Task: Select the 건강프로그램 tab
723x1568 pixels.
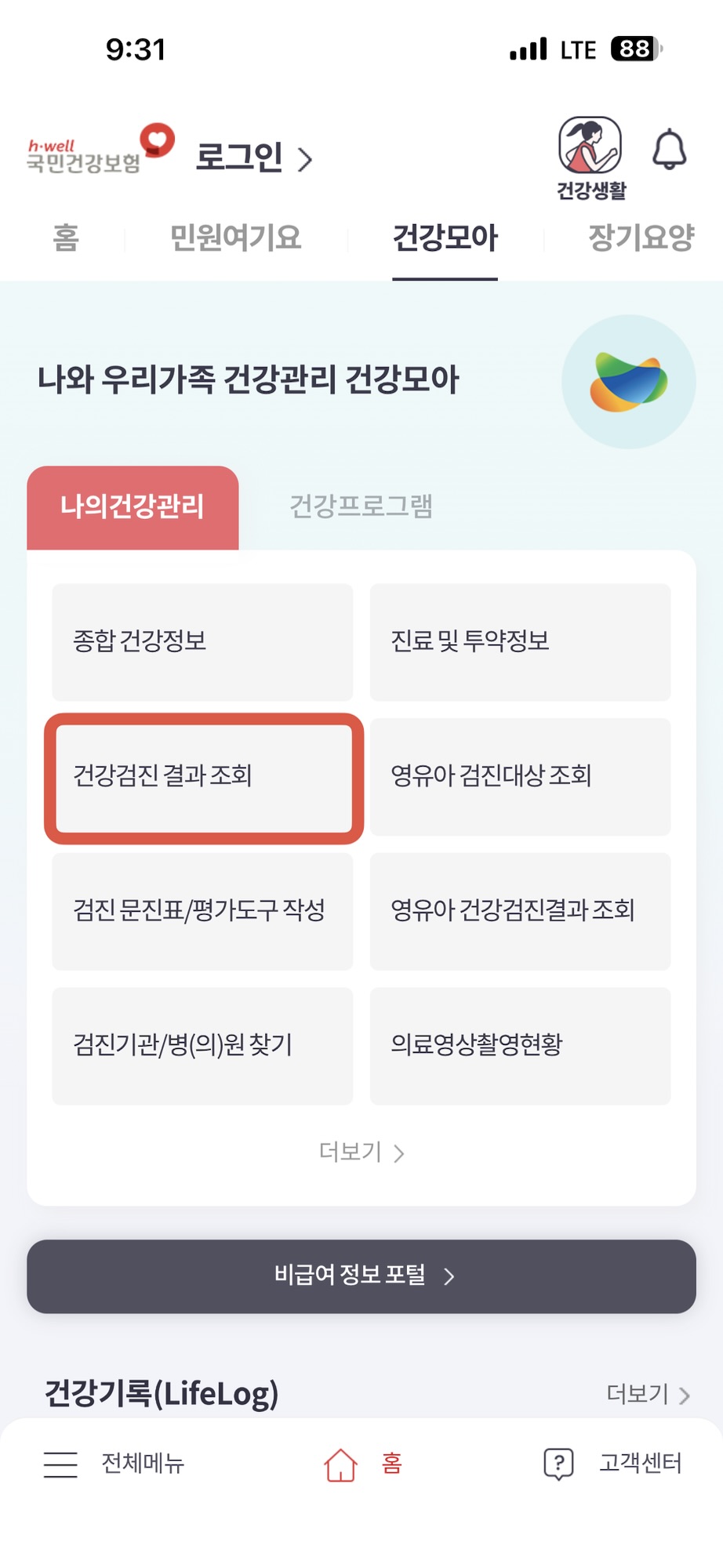Action: pos(361,506)
